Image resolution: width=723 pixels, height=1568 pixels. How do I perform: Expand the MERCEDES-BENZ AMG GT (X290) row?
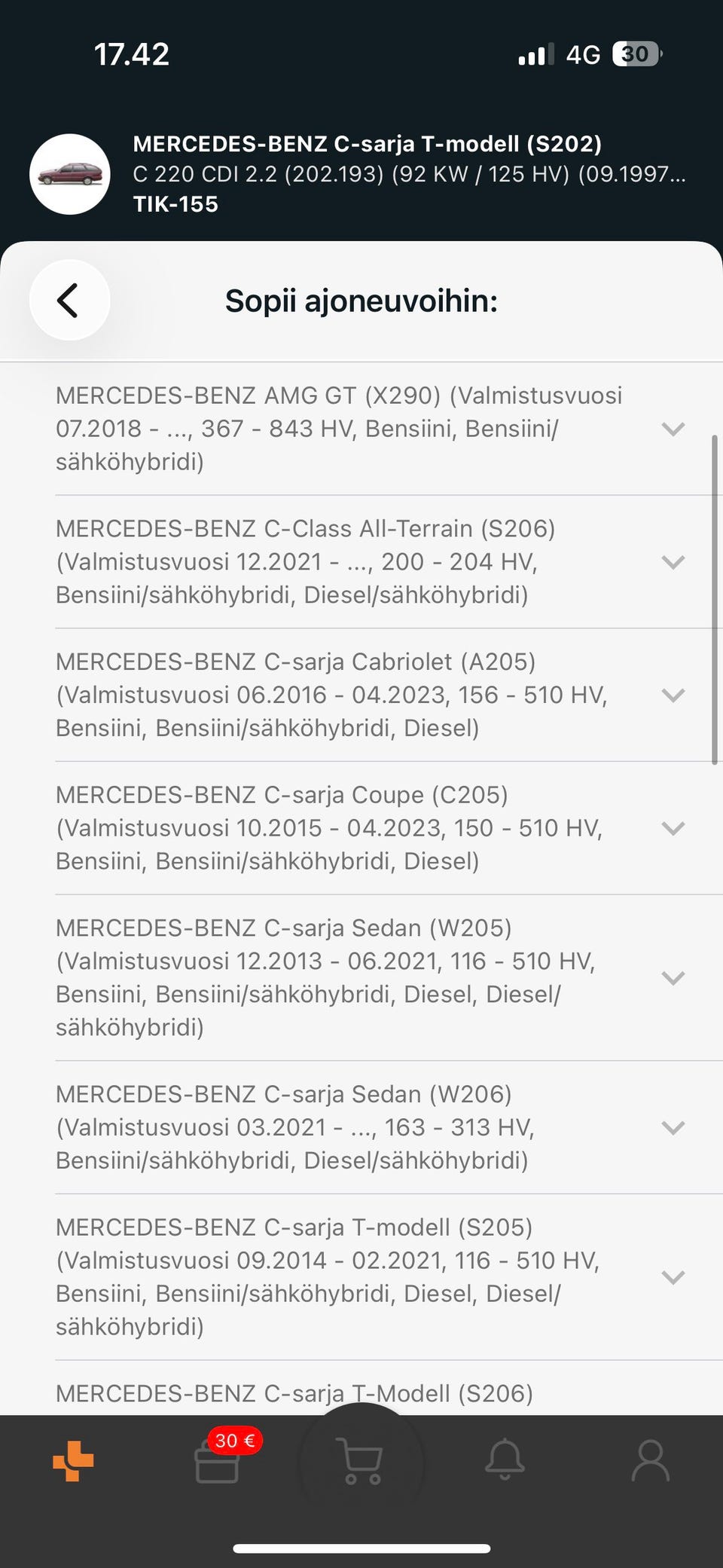(x=673, y=429)
